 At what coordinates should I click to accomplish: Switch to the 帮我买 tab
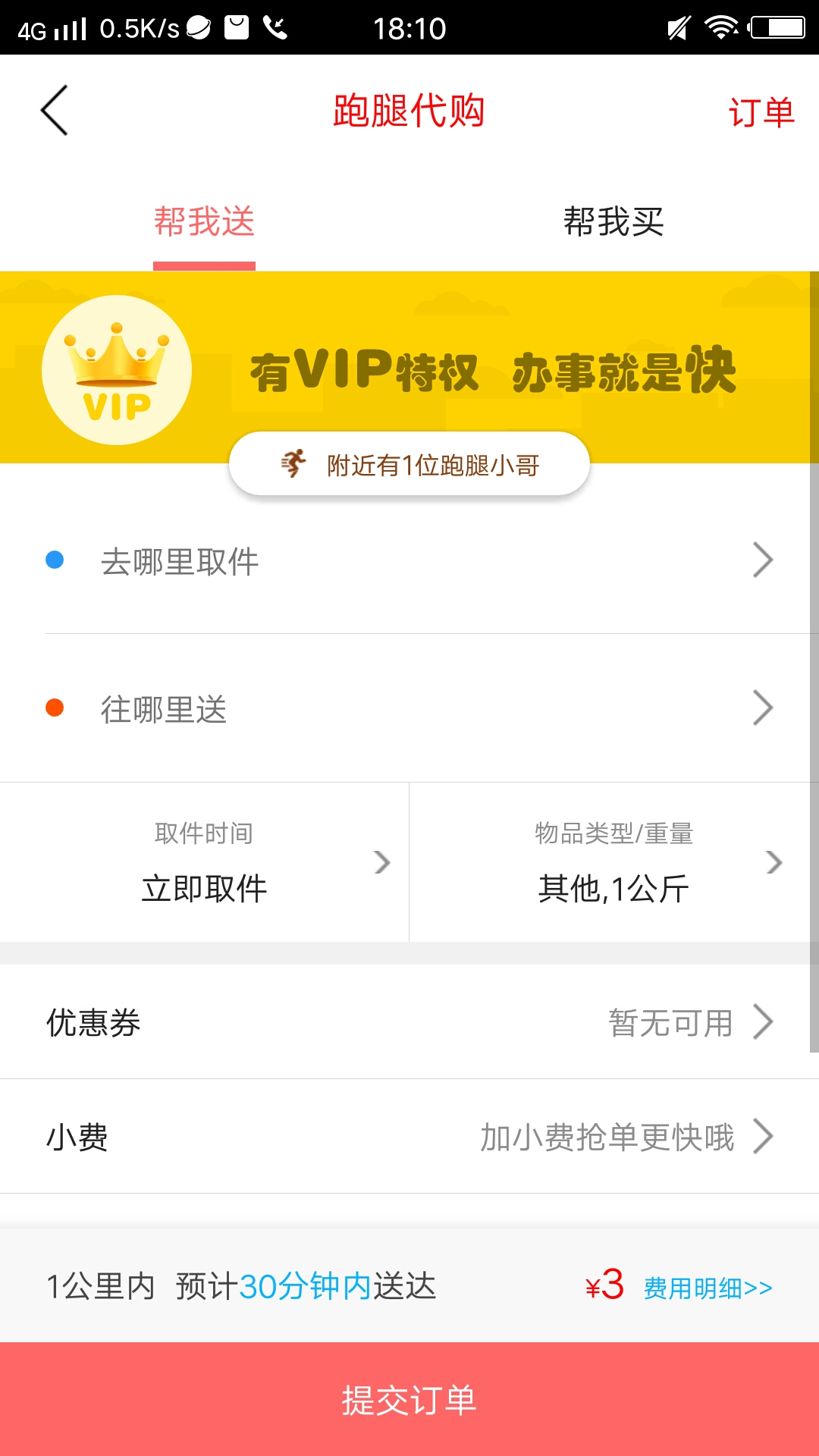613,222
